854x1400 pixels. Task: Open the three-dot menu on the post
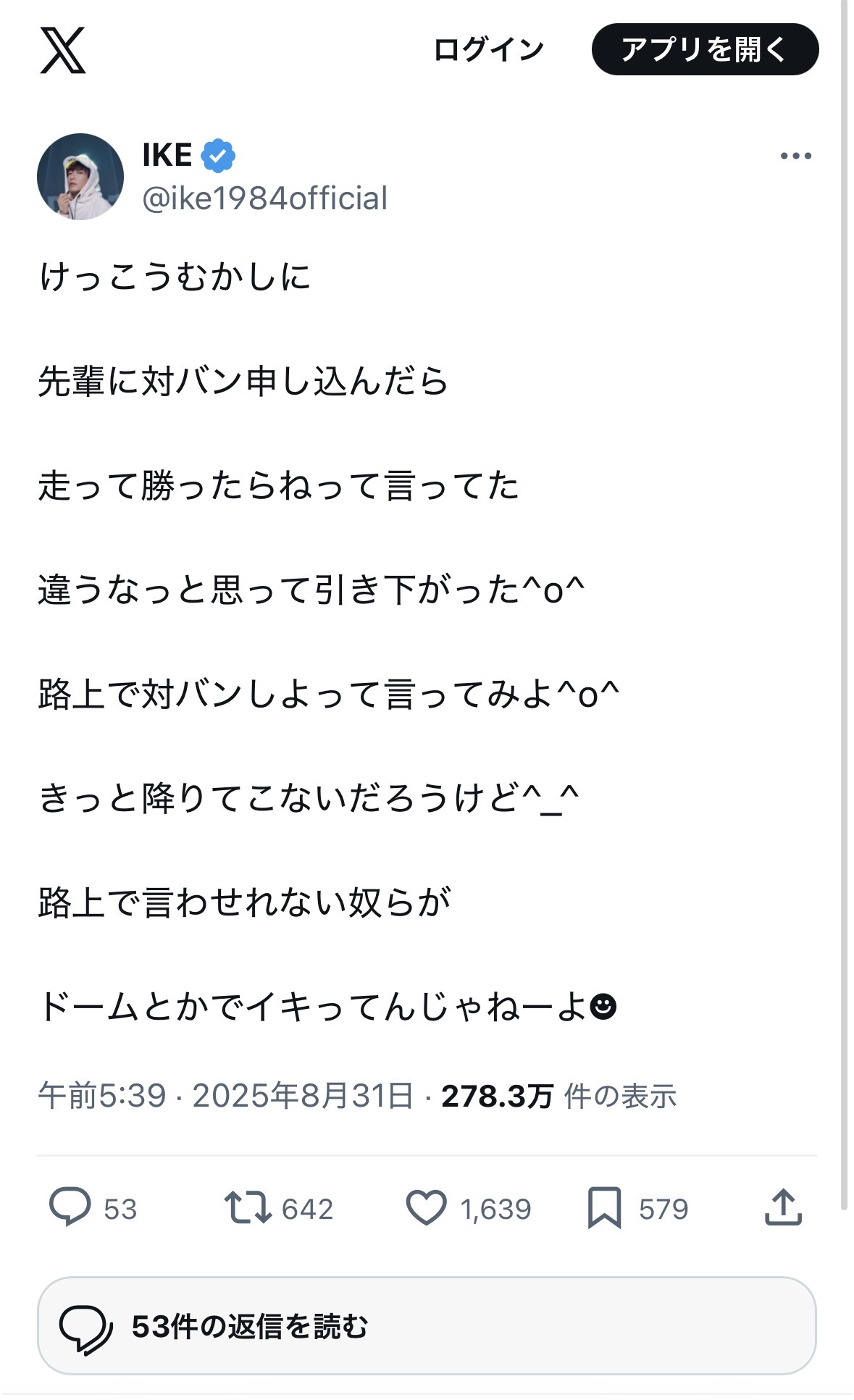[x=795, y=156]
